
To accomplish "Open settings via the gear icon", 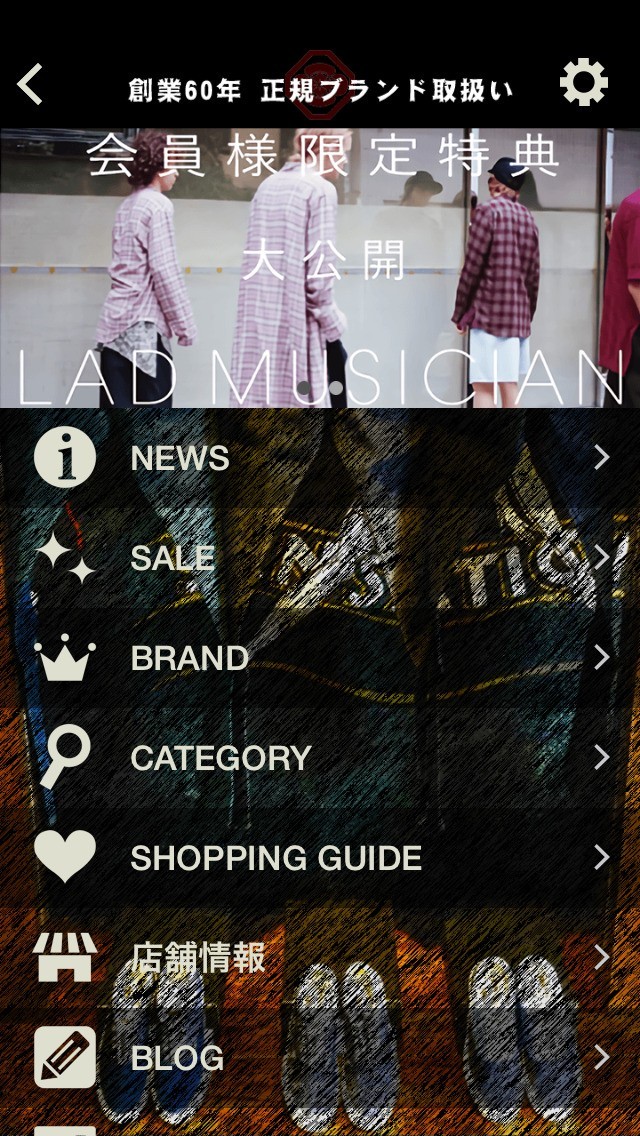I will coord(583,82).
